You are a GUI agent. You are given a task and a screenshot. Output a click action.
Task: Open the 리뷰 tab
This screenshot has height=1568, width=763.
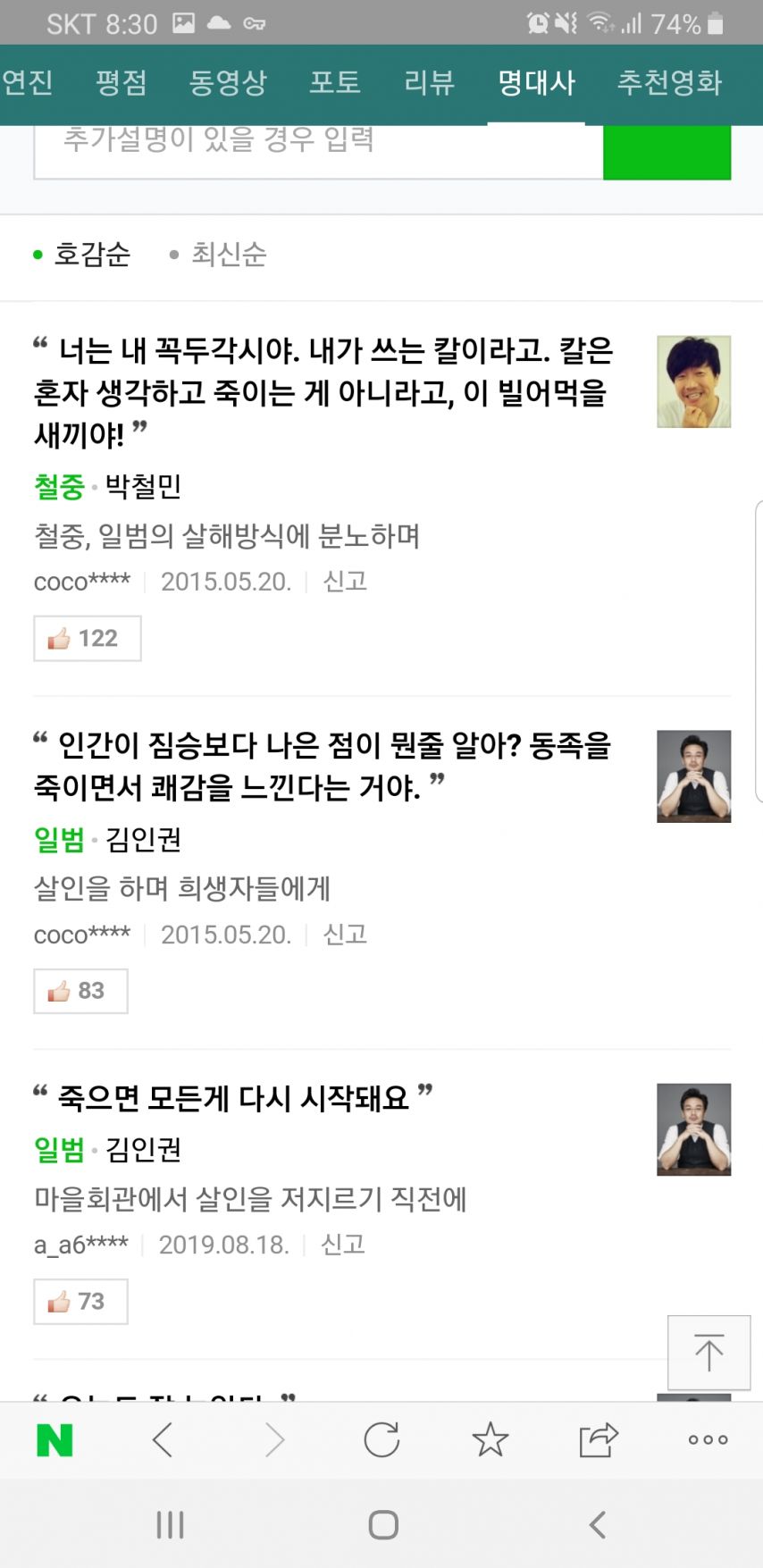[x=429, y=83]
